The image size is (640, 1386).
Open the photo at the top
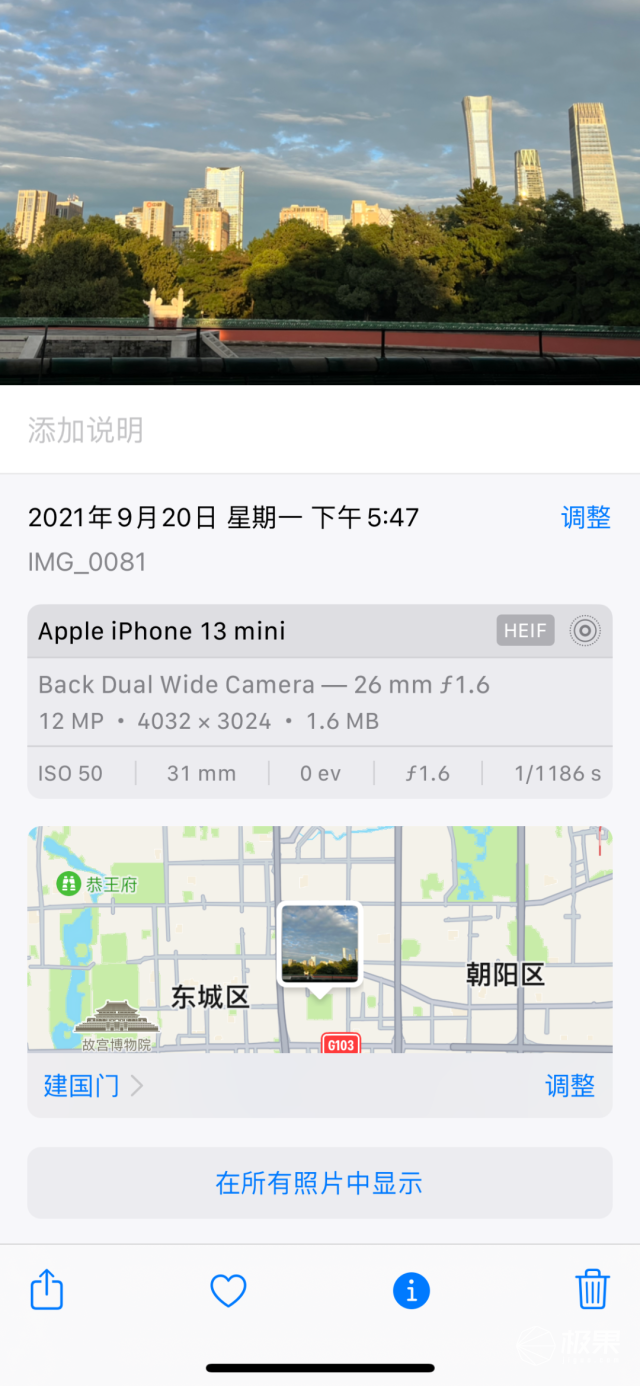click(320, 192)
